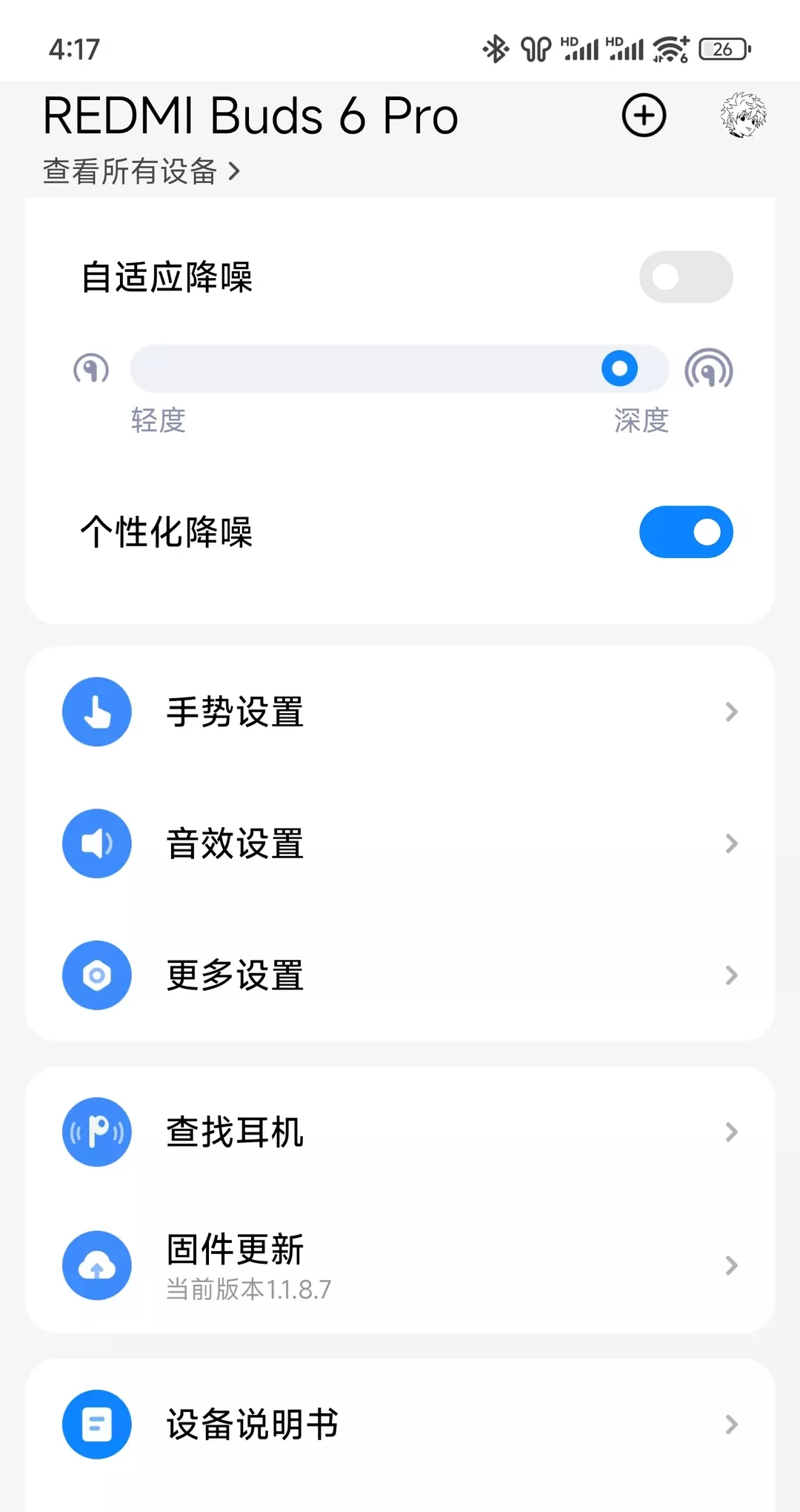This screenshot has height=1512, width=800.
Task: Open 音效设置 sound effects
Action: 400,843
